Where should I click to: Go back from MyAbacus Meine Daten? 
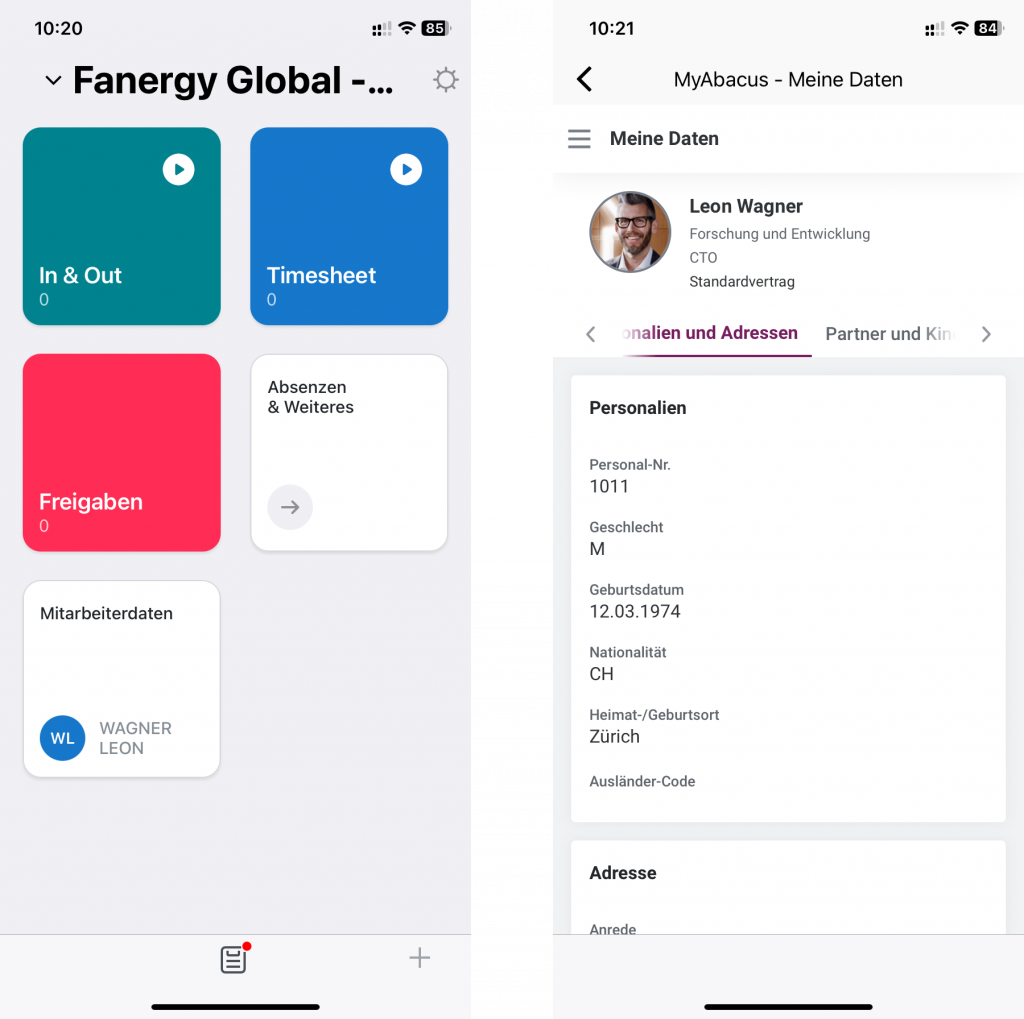(585, 79)
